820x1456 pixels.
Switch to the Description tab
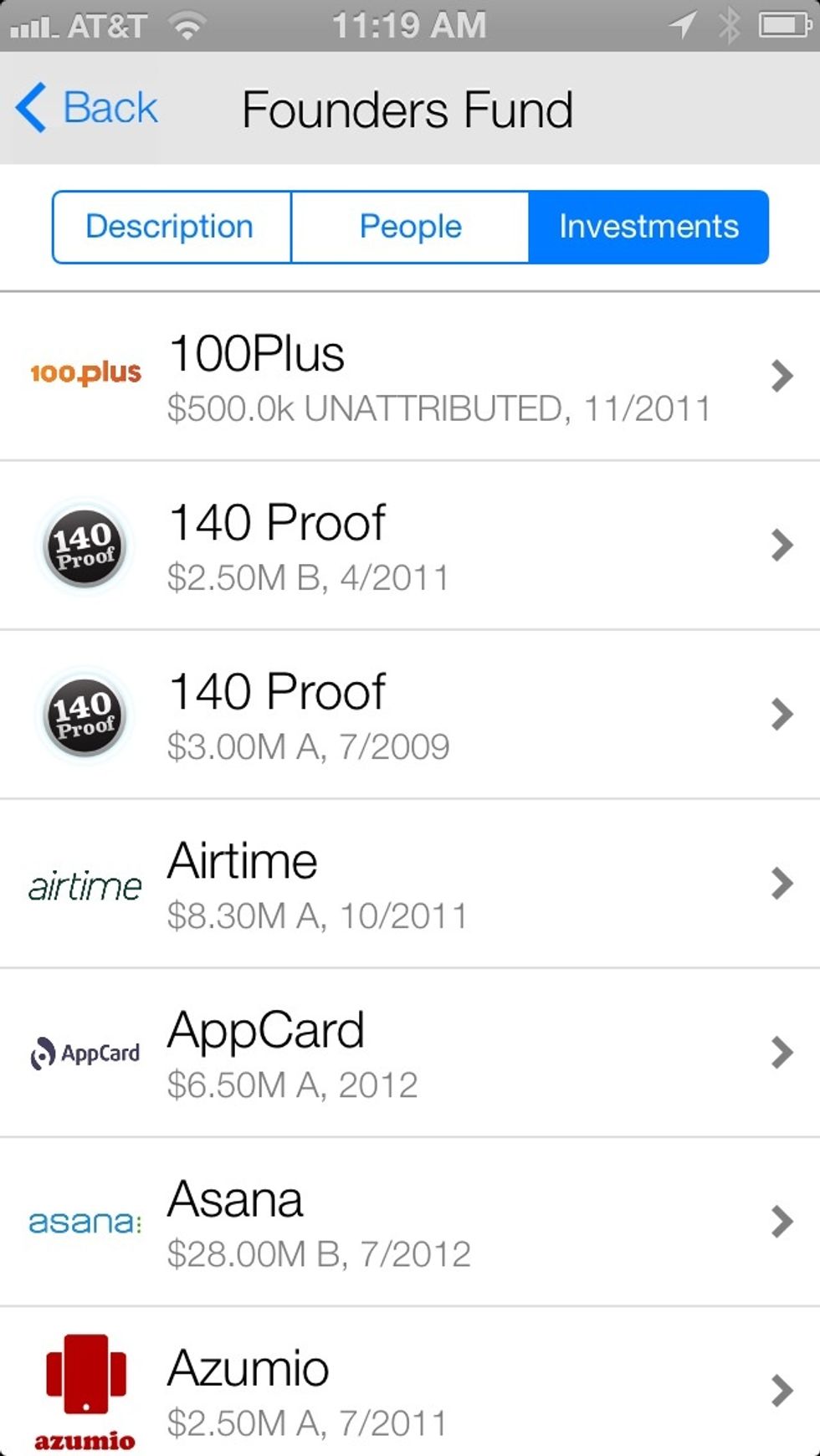point(170,226)
